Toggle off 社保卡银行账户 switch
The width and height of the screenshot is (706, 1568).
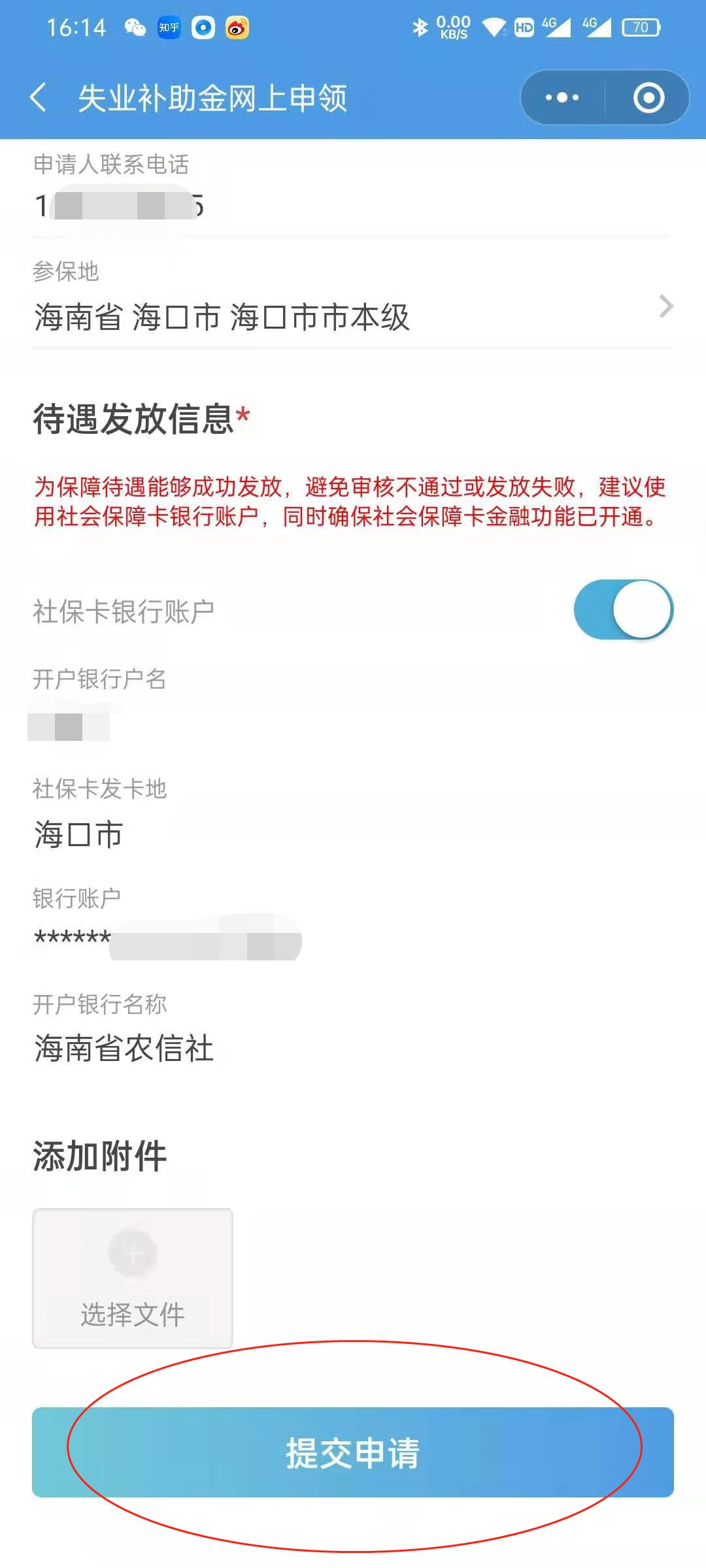coord(623,610)
